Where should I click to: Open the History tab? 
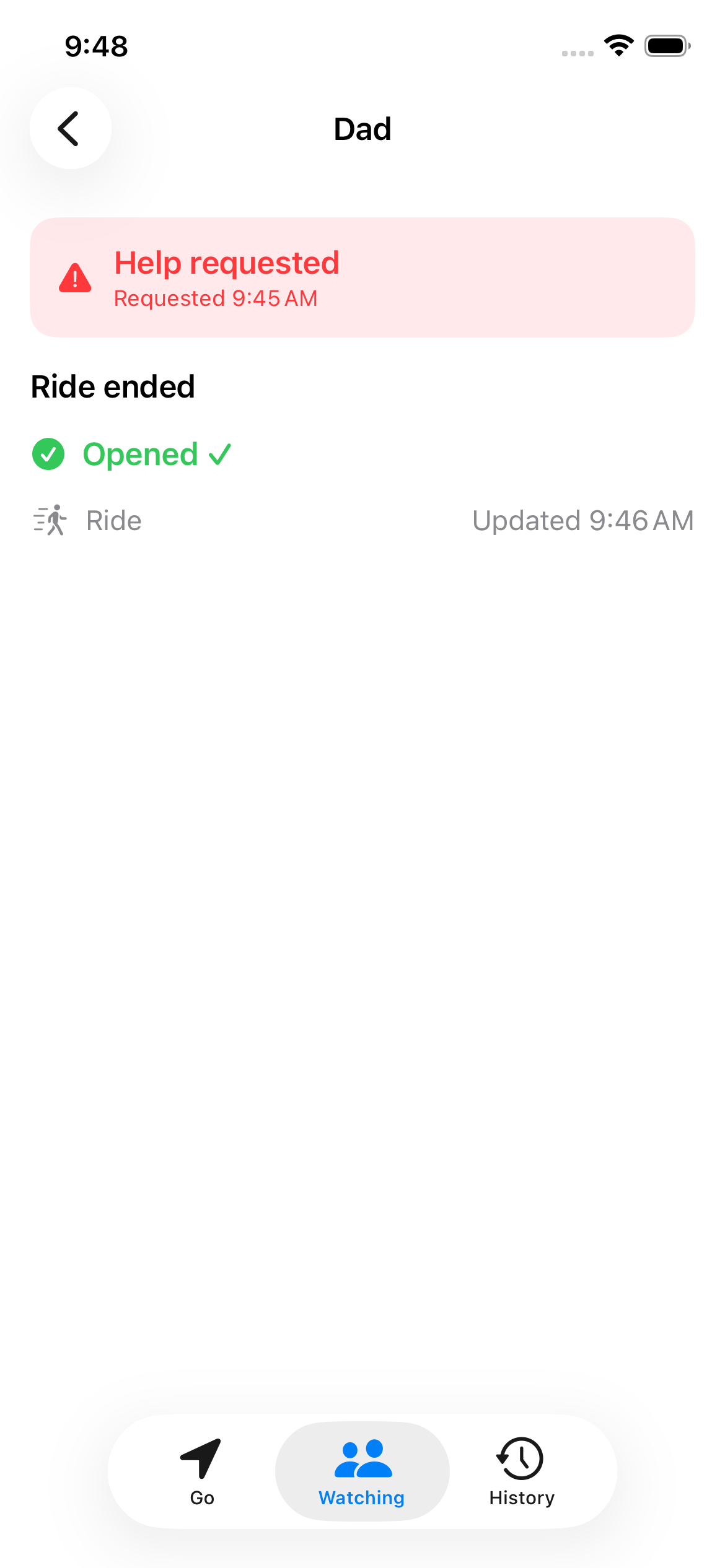[x=522, y=1471]
